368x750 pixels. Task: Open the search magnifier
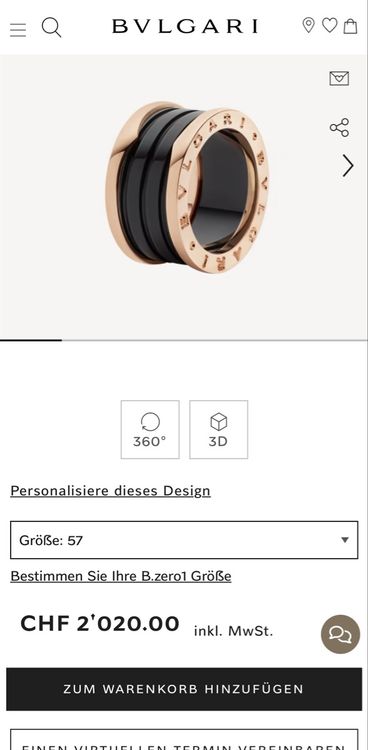click(51, 27)
